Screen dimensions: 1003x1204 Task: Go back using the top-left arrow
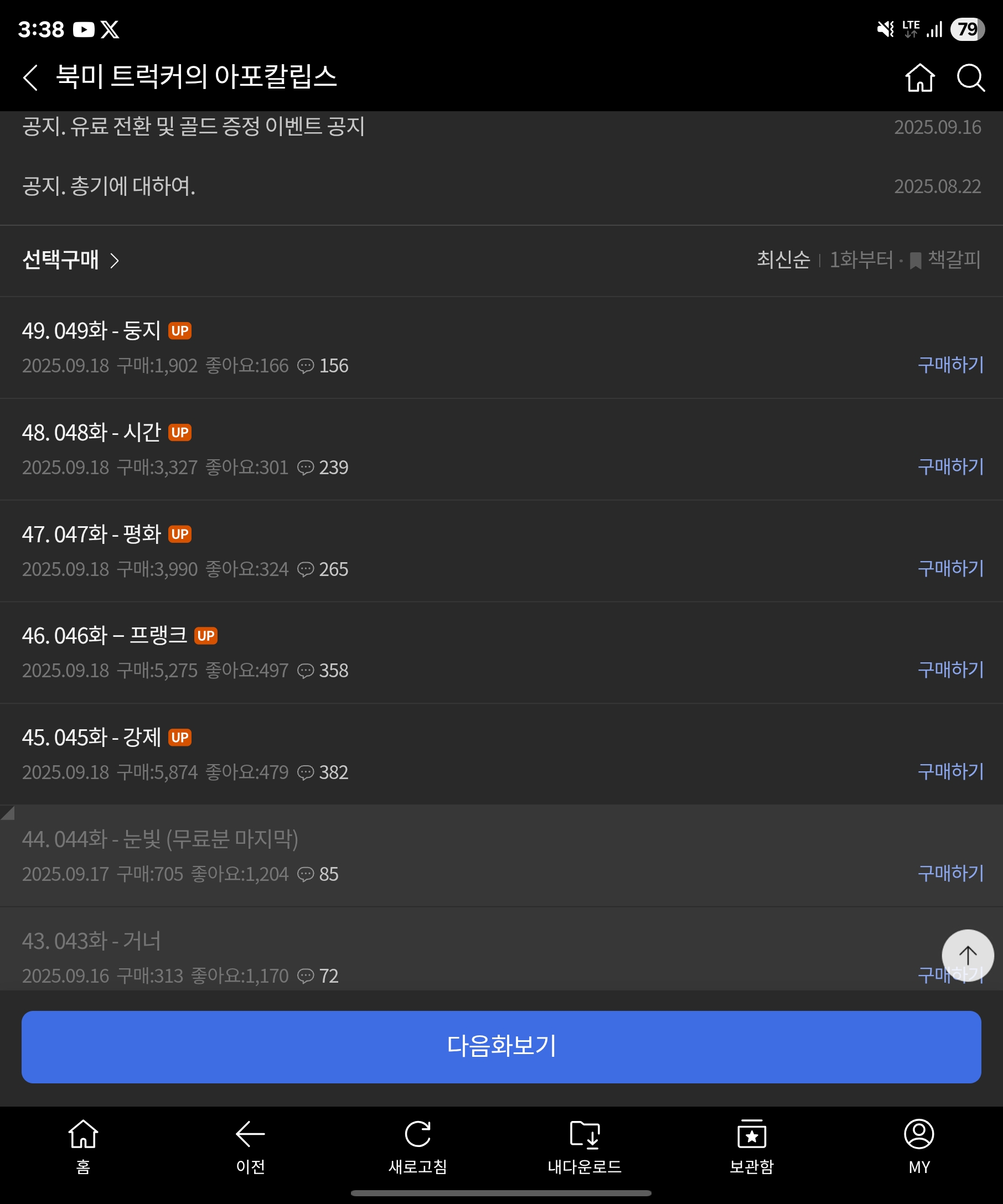point(30,77)
